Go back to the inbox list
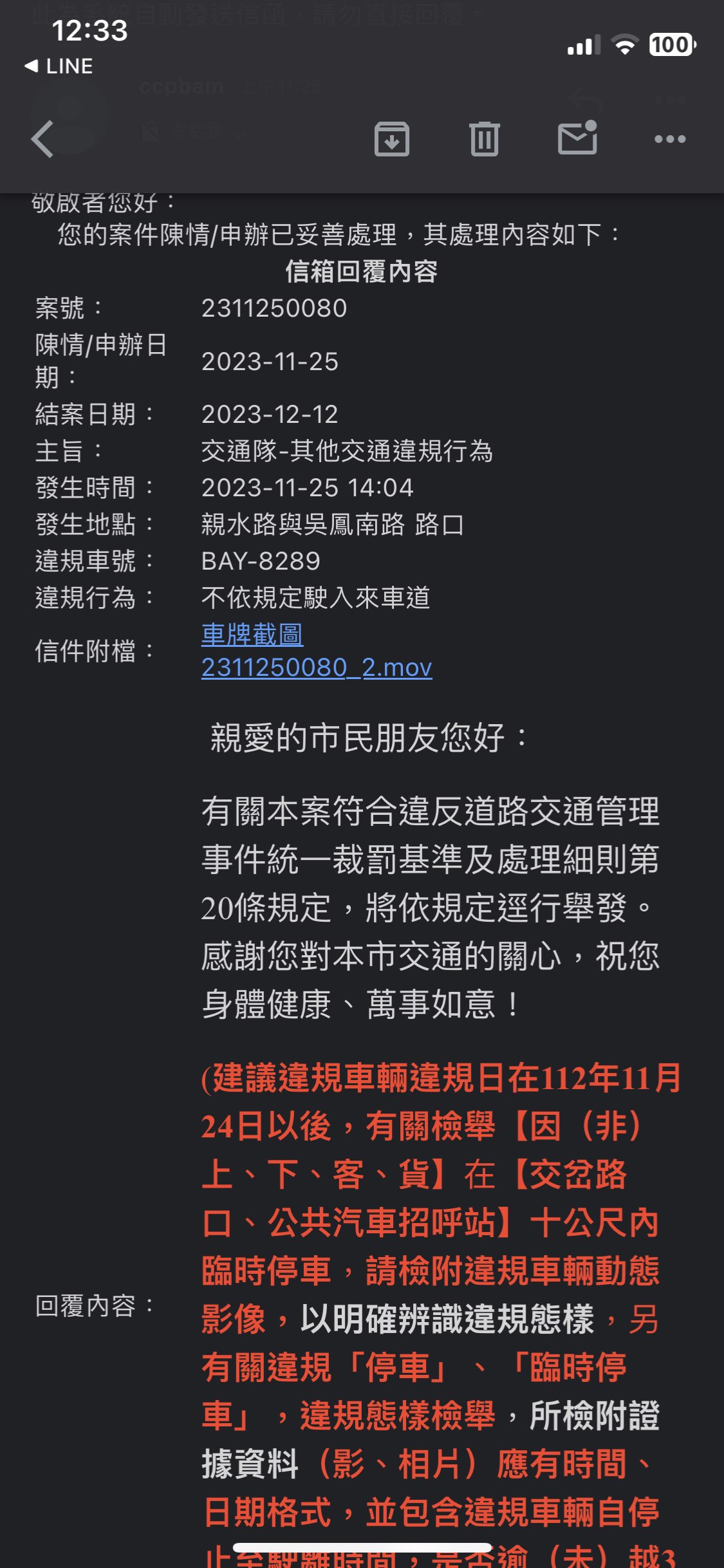This screenshot has height=1568, width=724. pyautogui.click(x=42, y=139)
